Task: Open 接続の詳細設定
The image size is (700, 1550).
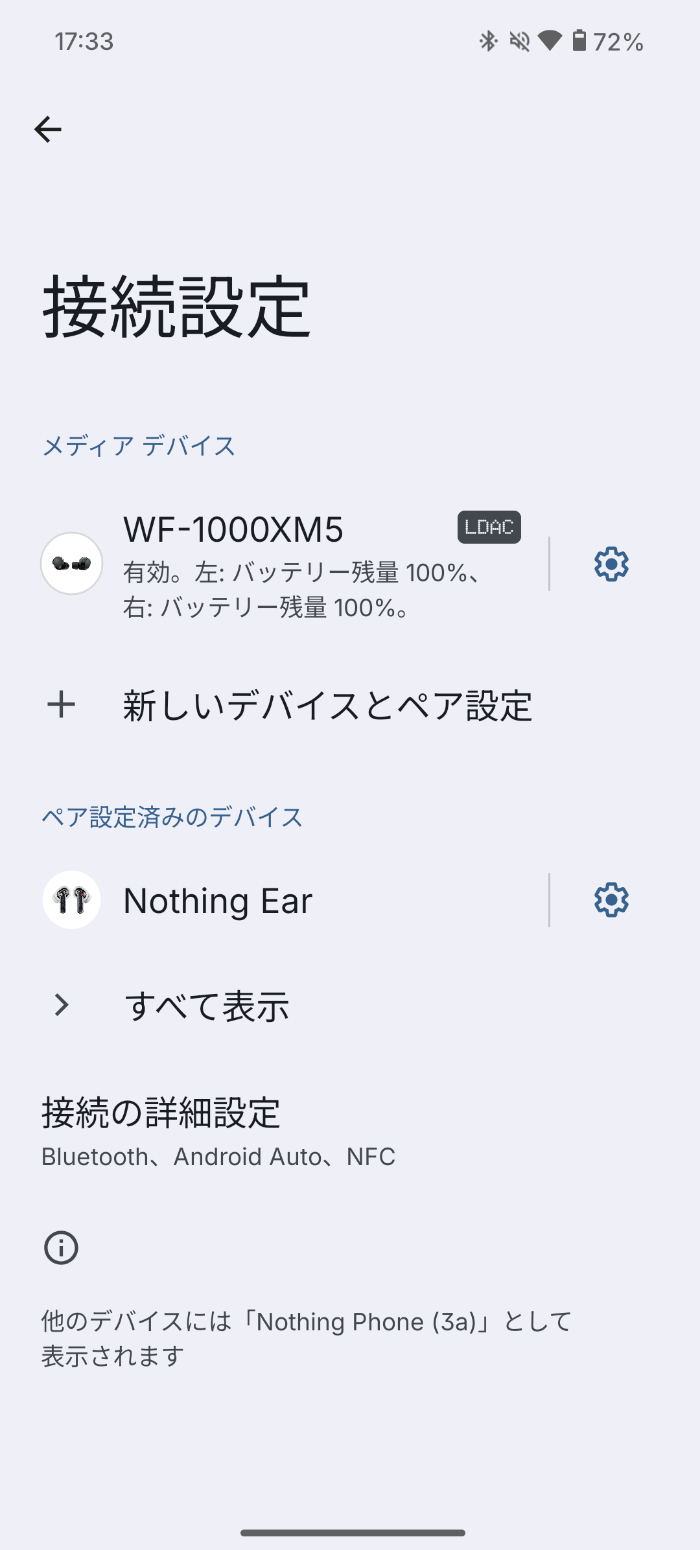Action: tap(350, 1131)
